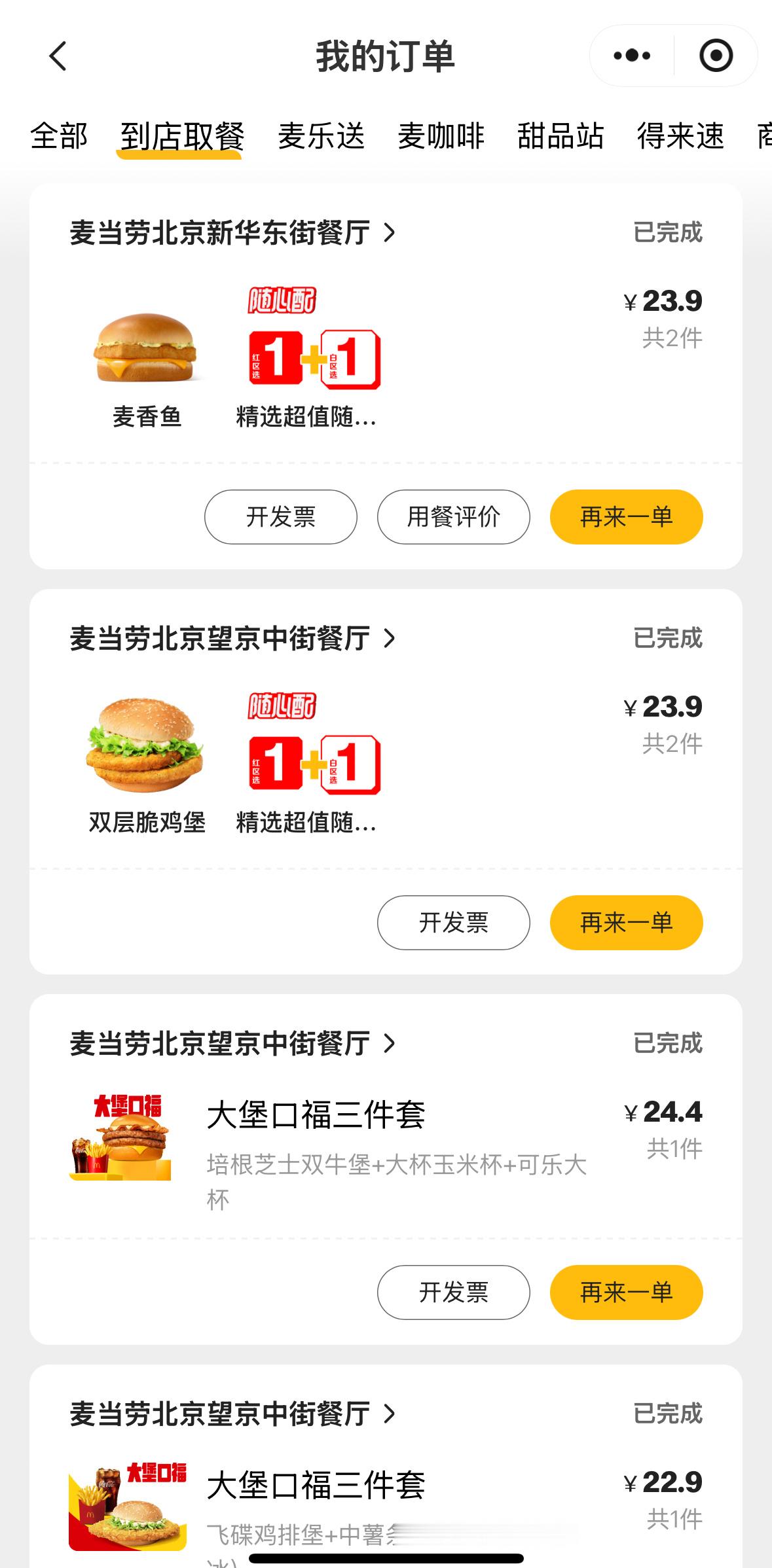Viewport: 772px width, 1568px height.
Task: Show 得来速 orders
Action: [680, 137]
